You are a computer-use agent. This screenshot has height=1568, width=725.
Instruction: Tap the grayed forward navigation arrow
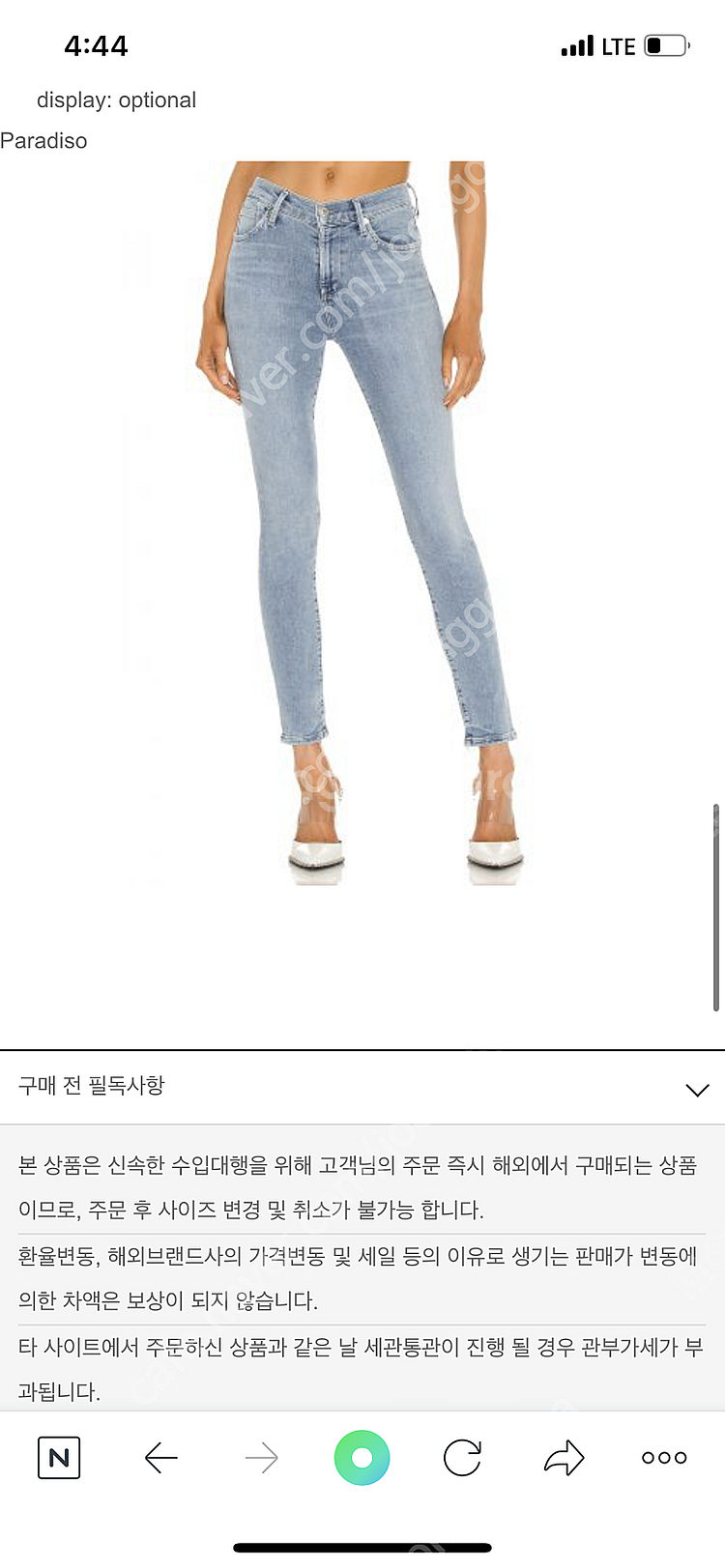click(x=261, y=1456)
